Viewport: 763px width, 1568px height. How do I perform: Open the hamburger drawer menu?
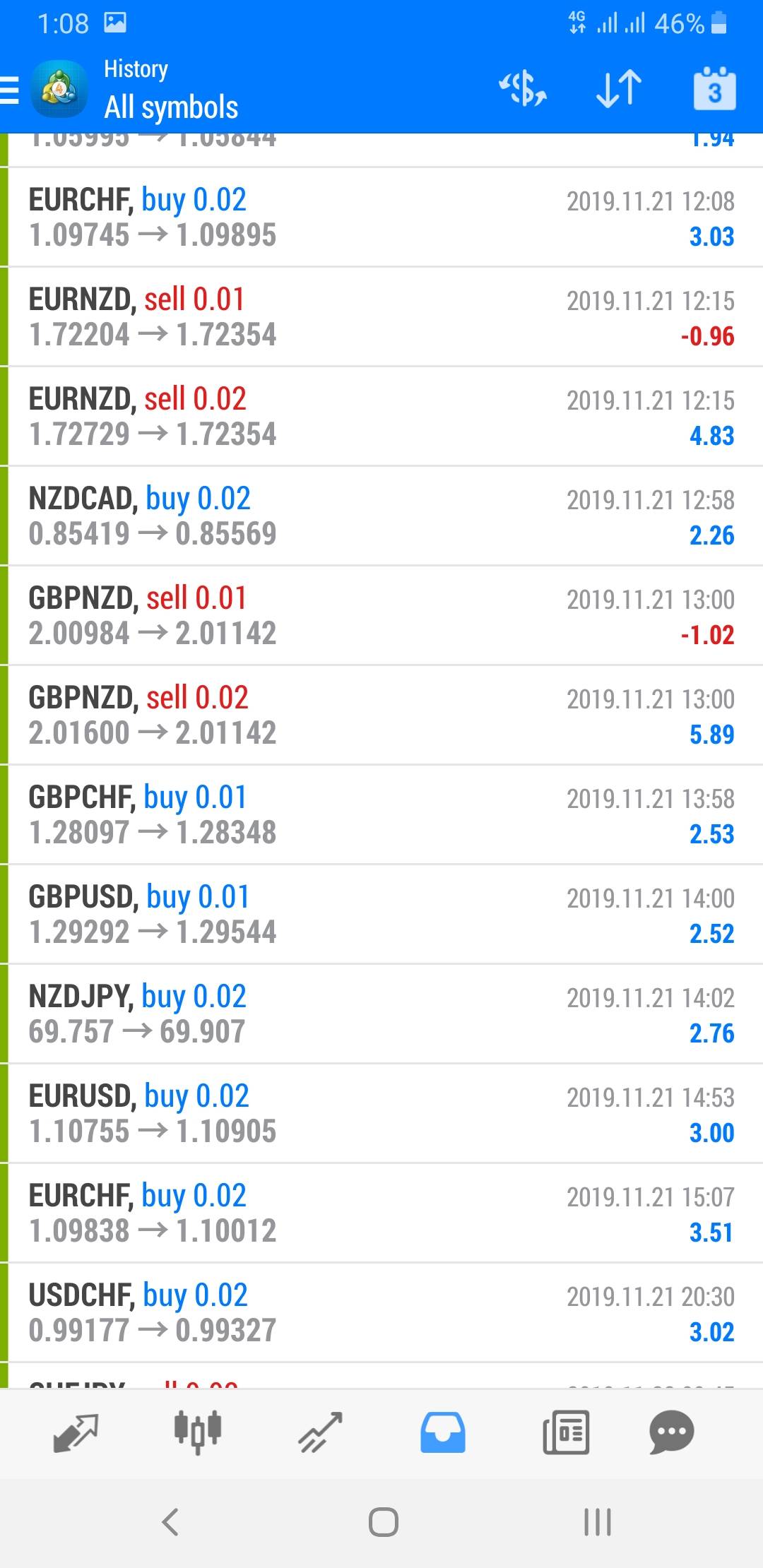(10, 90)
